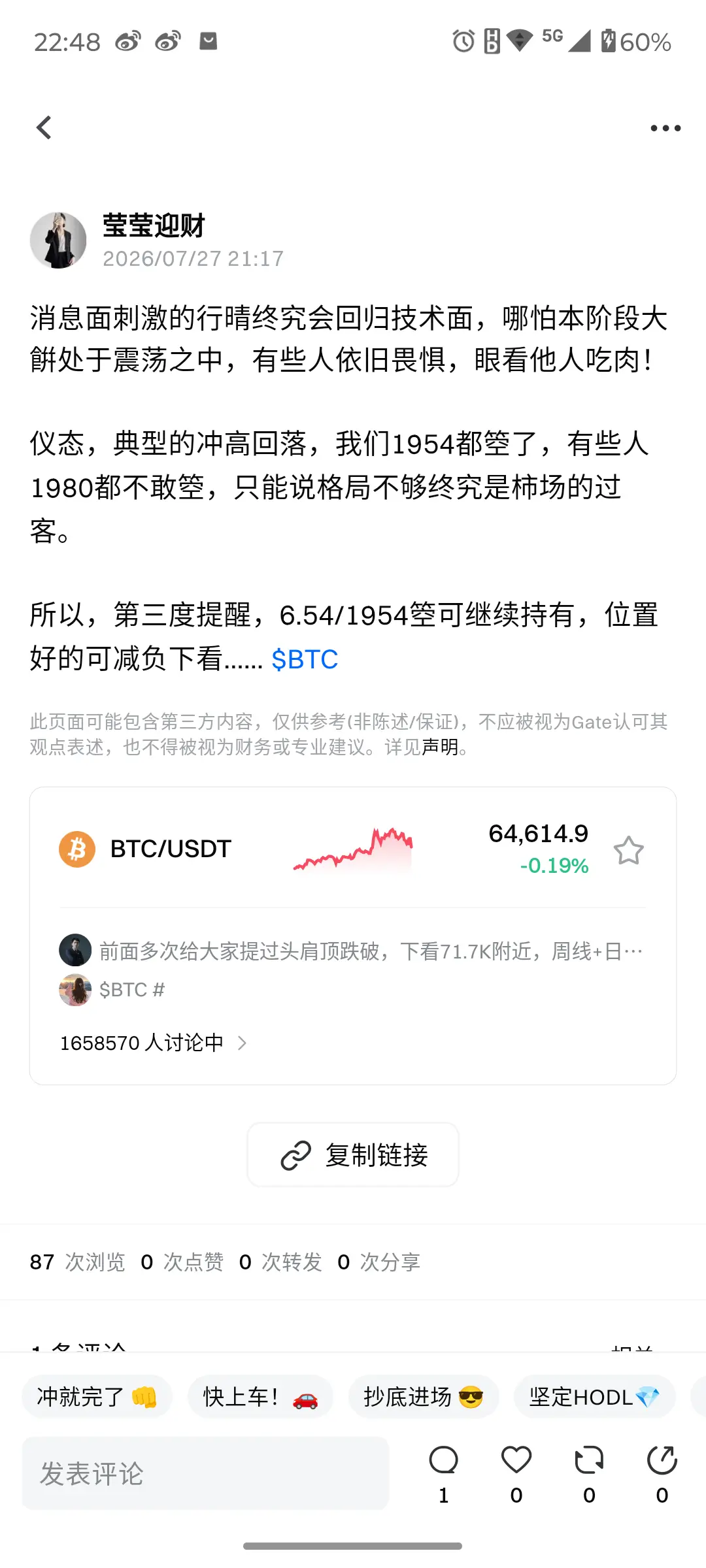Image resolution: width=706 pixels, height=1568 pixels.
Task: Repost this post with the repost icon
Action: (589, 1474)
